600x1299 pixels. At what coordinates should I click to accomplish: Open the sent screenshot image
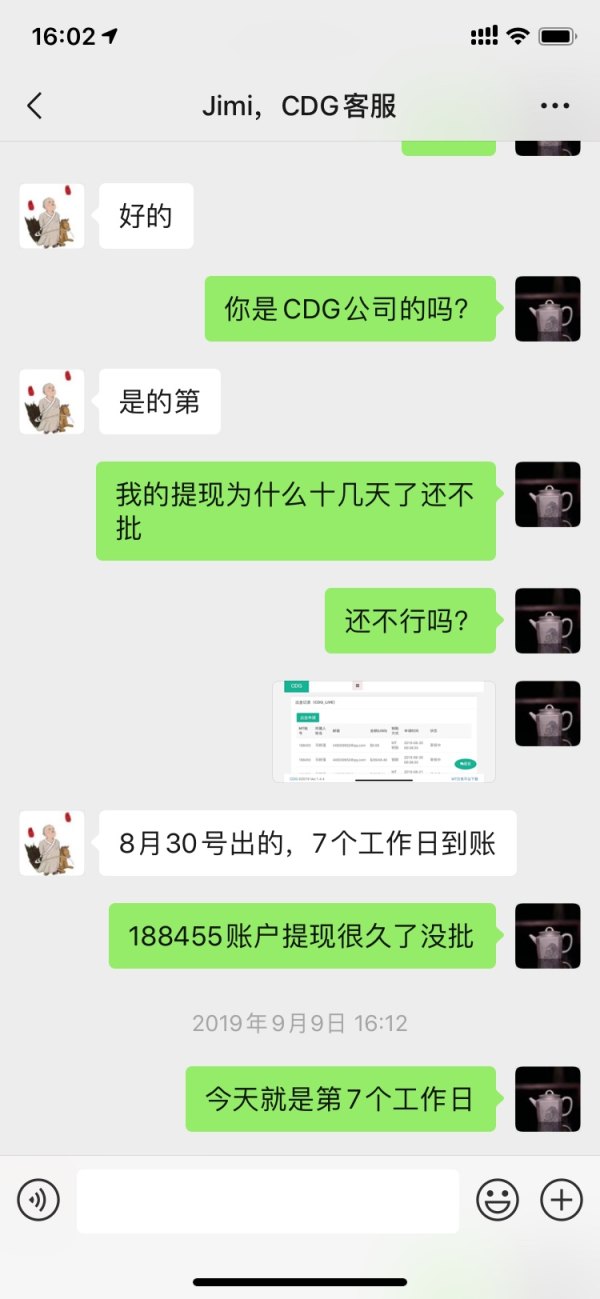coord(384,731)
